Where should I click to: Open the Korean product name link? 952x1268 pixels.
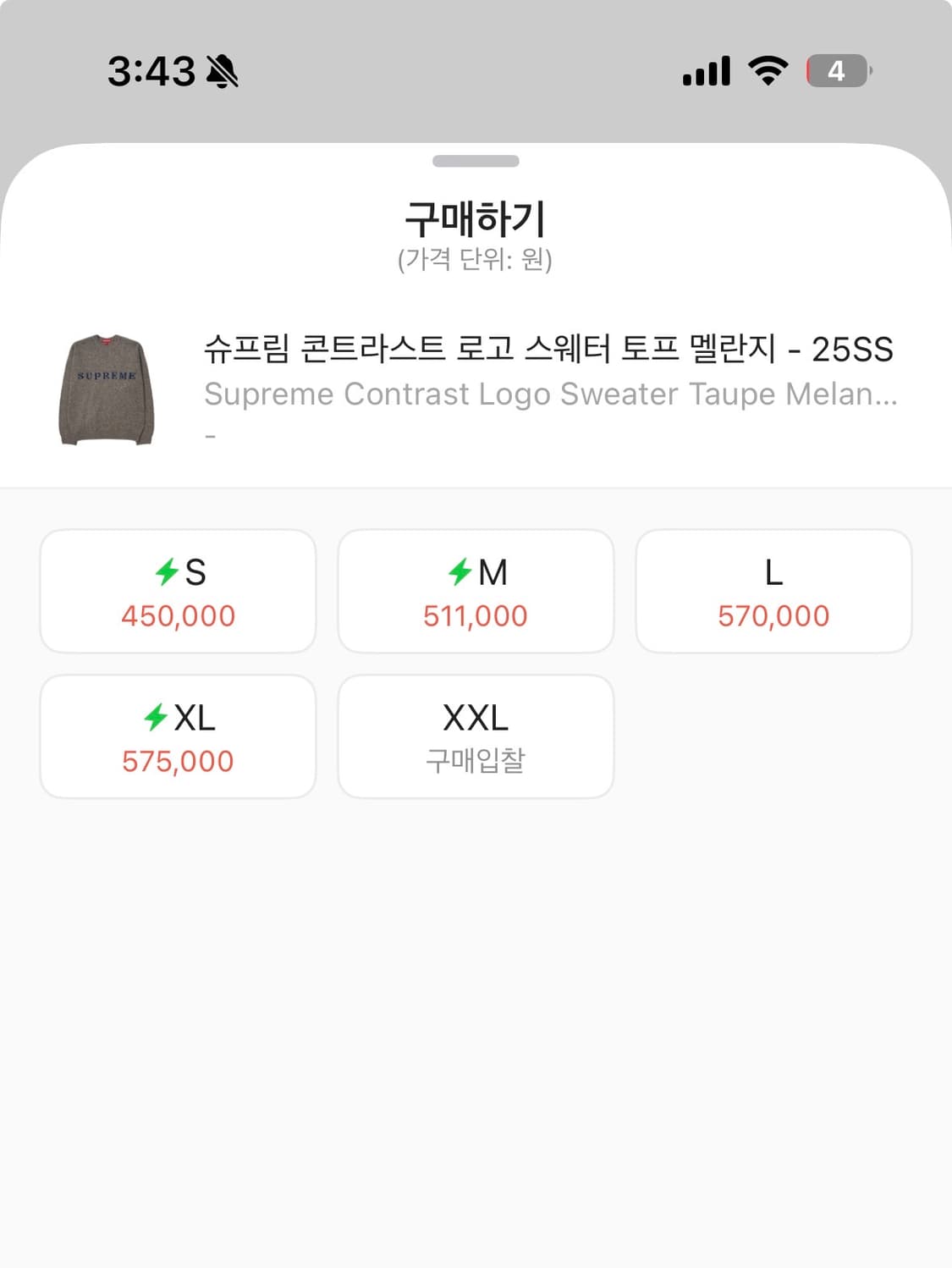tap(548, 350)
